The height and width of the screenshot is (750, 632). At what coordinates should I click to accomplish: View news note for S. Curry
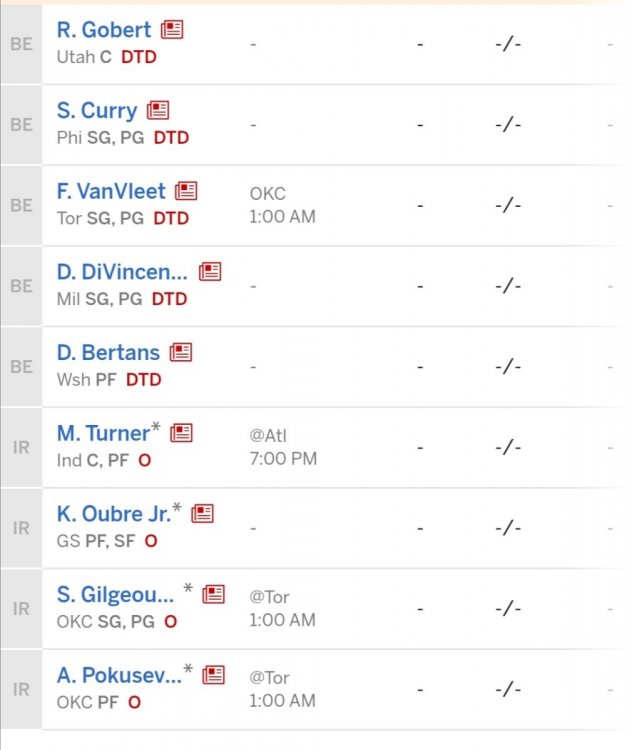click(x=158, y=110)
